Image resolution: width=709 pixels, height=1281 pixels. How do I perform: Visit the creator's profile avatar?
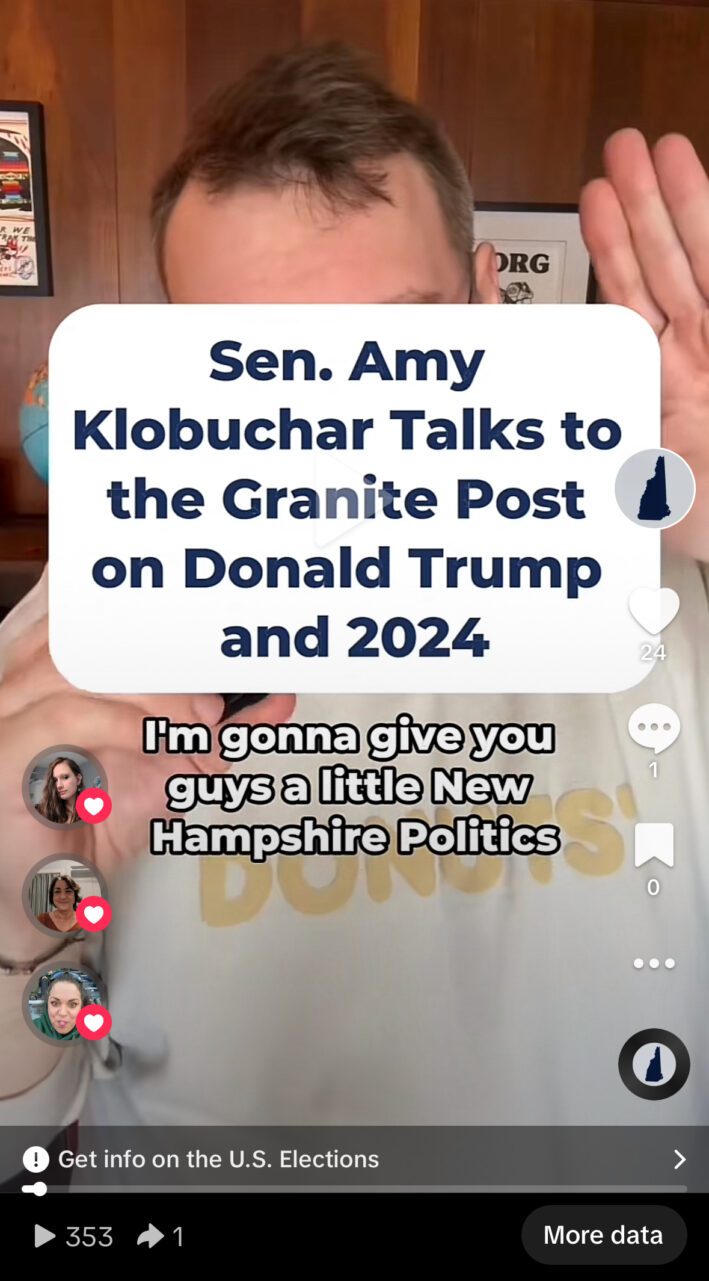654,488
